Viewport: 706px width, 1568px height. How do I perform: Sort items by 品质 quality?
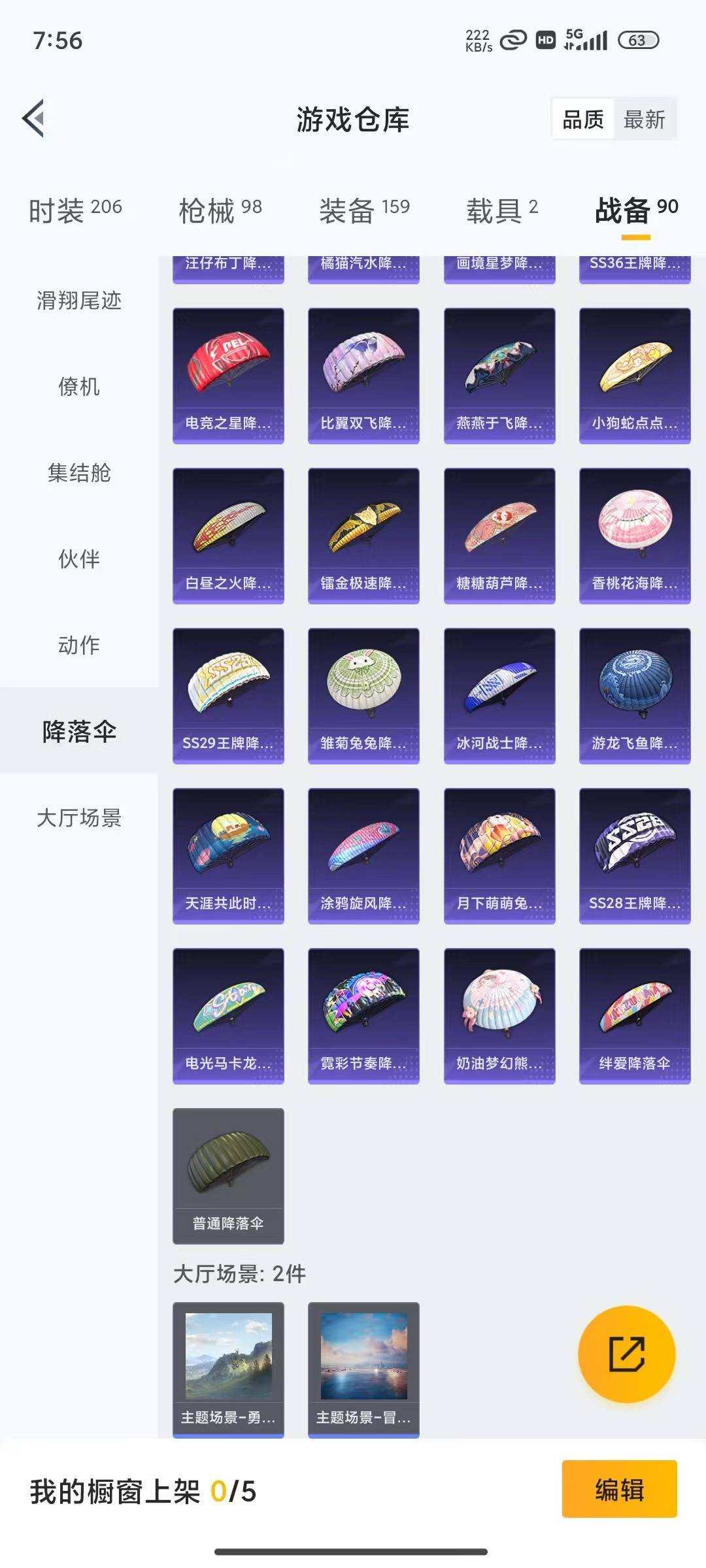(584, 119)
